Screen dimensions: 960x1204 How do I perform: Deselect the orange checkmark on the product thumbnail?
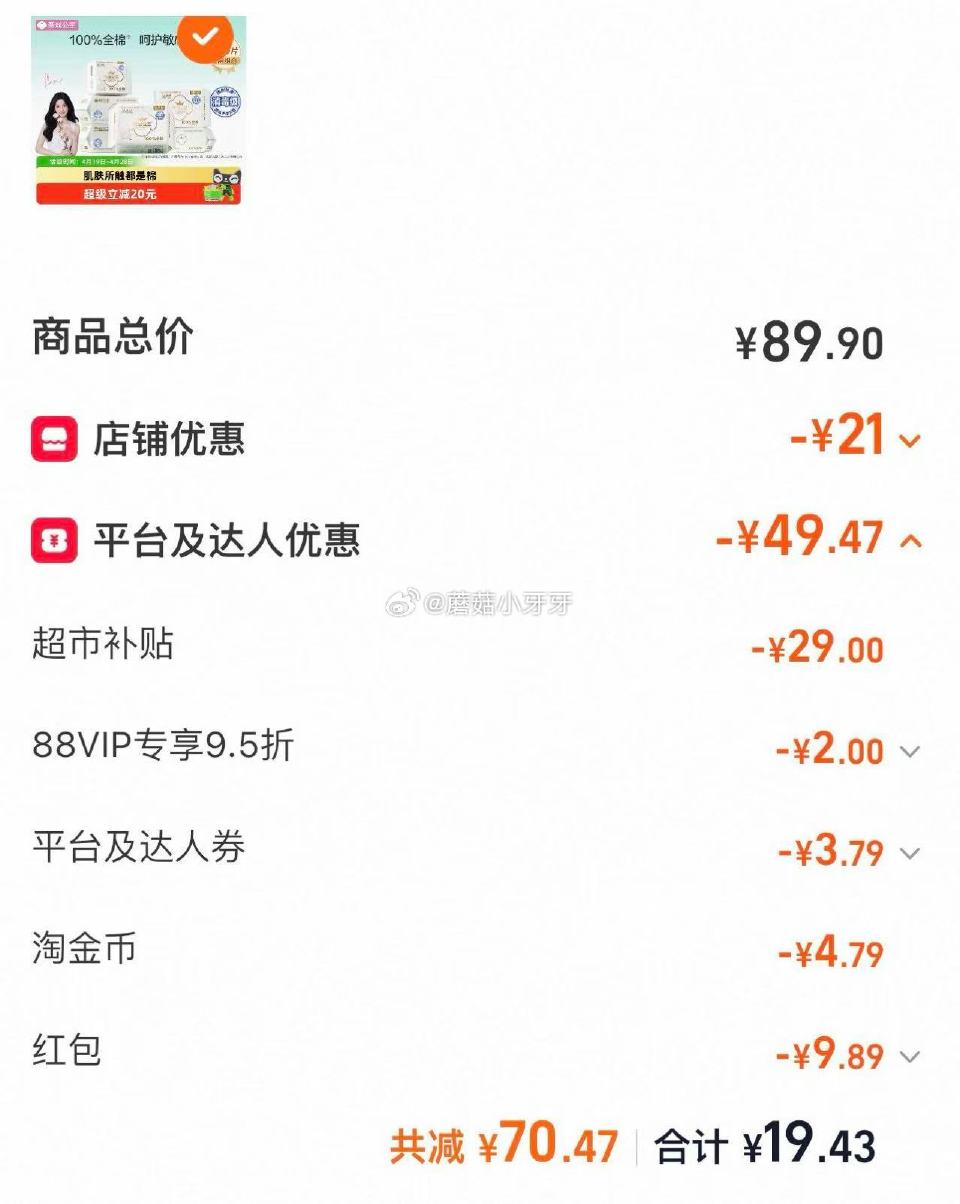pos(205,40)
